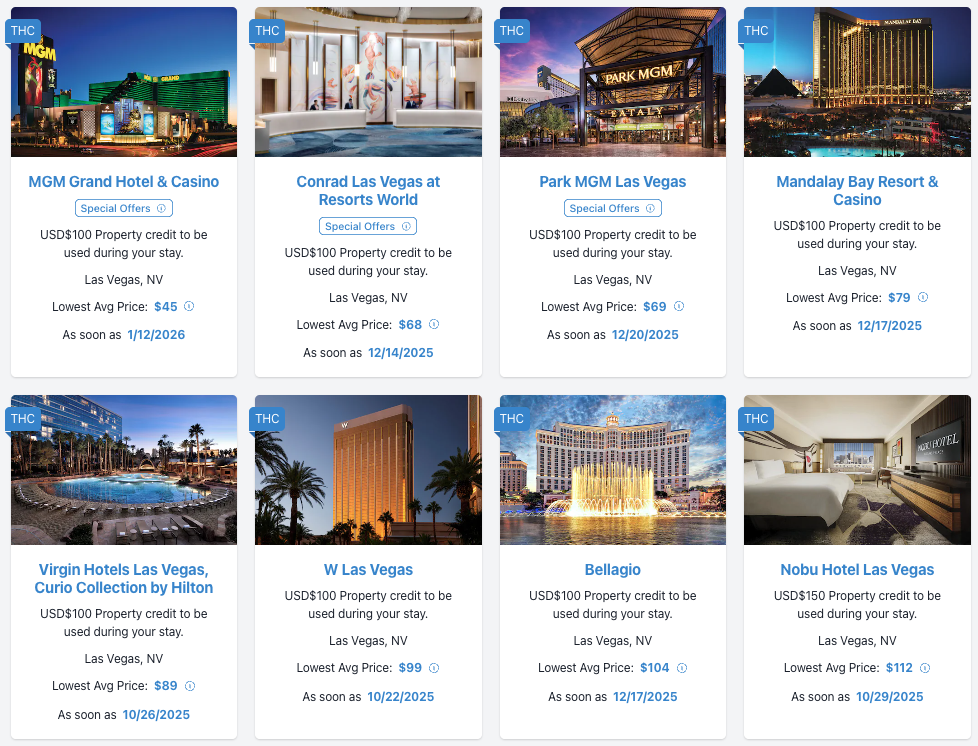The height and width of the screenshot is (746, 978).
Task: View the W Las Vegas hotel details
Action: [368, 570]
